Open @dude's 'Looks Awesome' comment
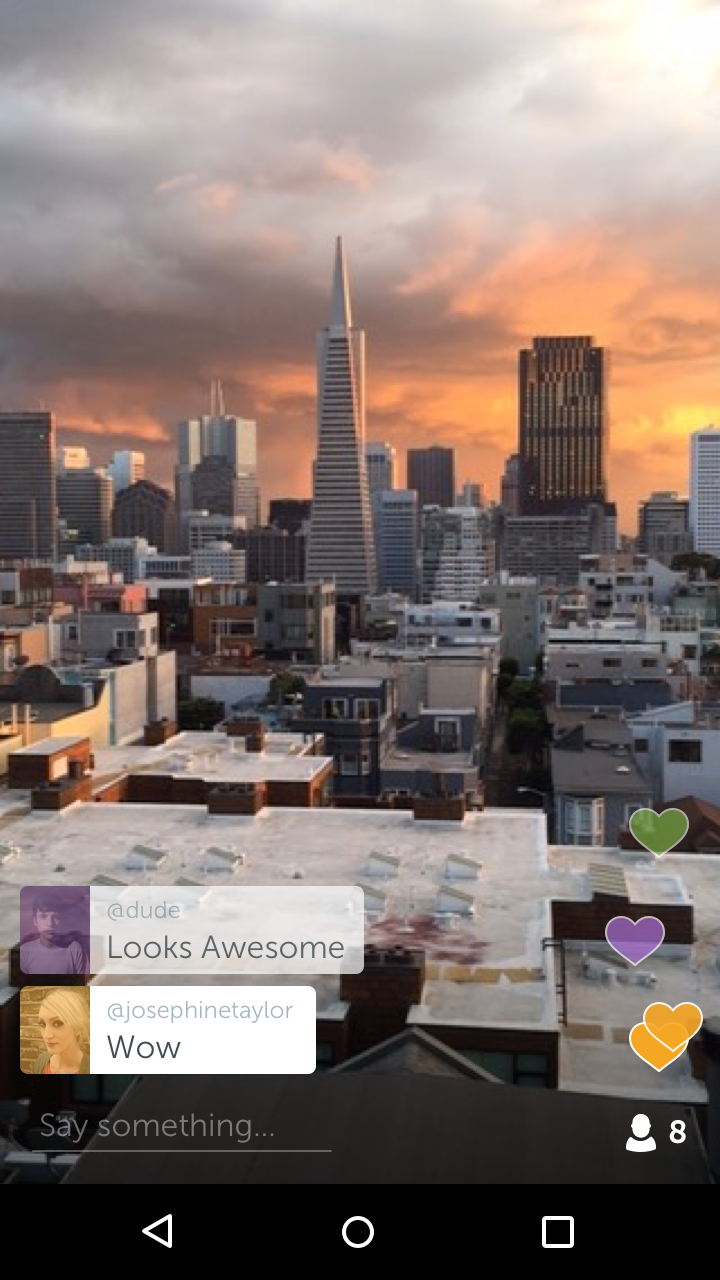The image size is (720, 1280). point(226,930)
